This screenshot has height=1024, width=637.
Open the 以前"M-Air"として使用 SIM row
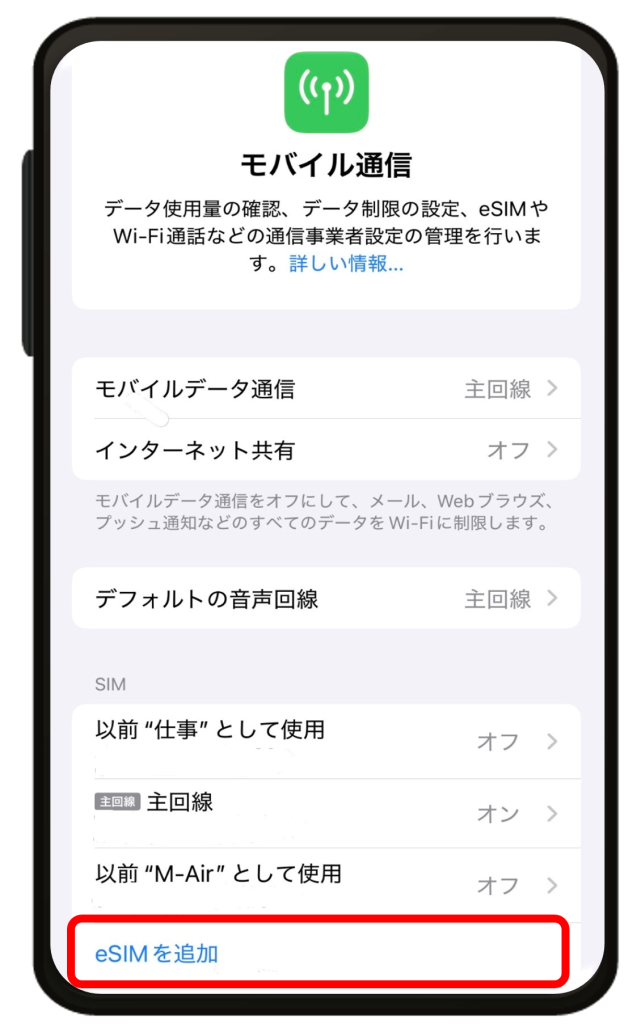(x=326, y=884)
